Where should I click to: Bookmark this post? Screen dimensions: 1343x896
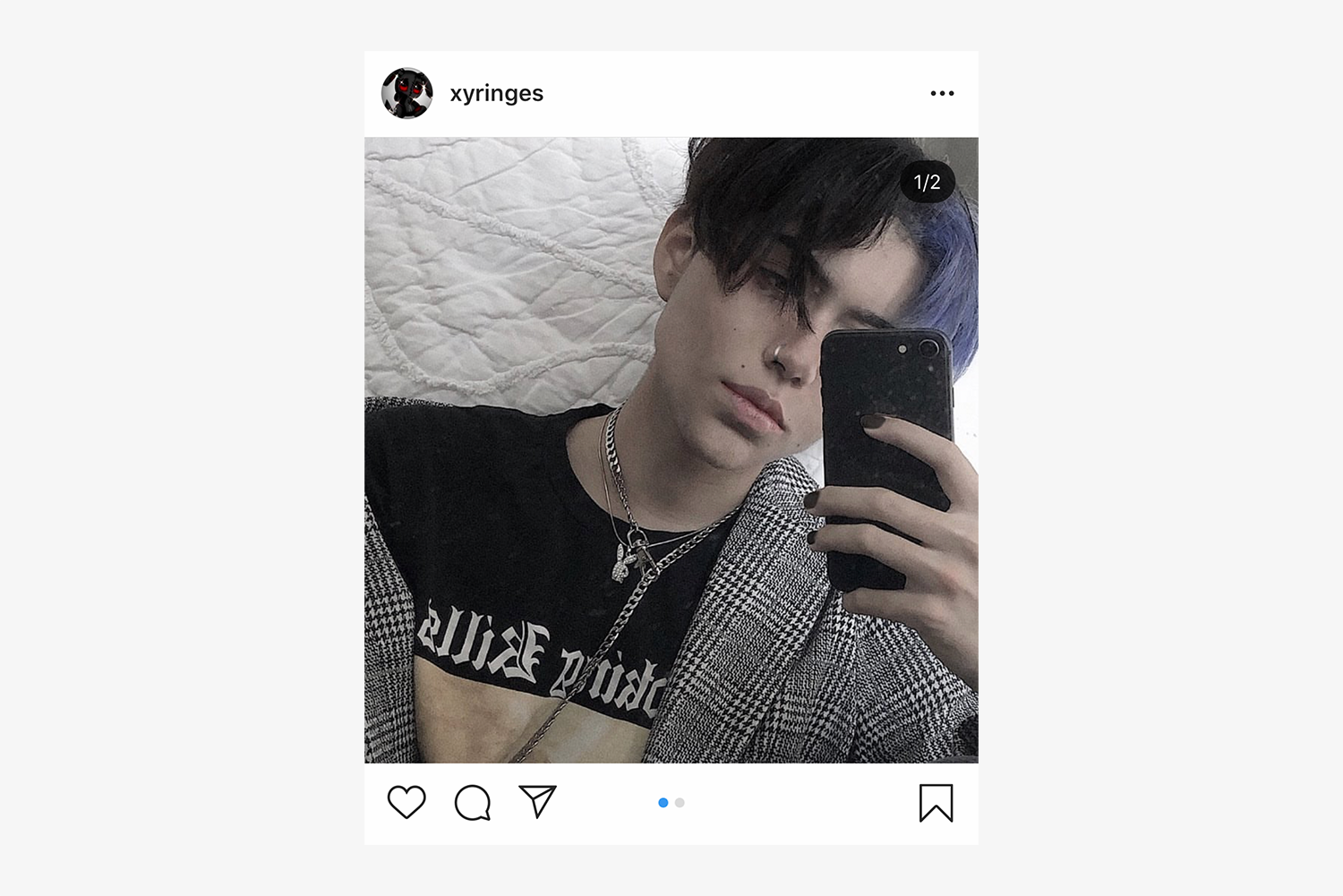[x=936, y=803]
